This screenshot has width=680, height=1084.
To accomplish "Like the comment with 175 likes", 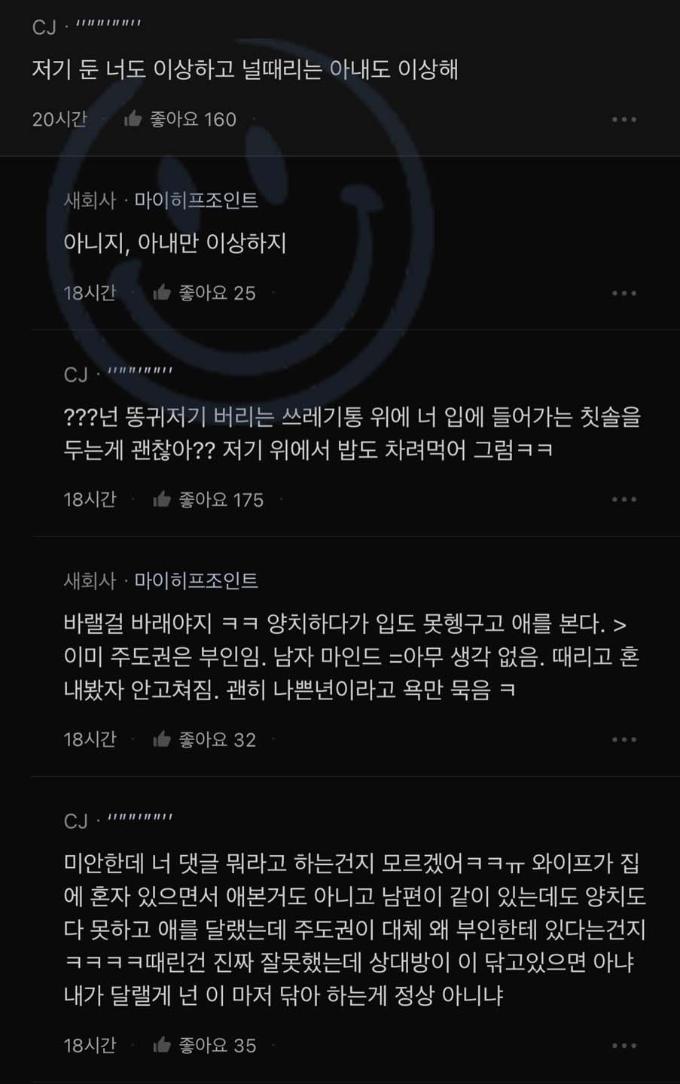I will tap(162, 499).
